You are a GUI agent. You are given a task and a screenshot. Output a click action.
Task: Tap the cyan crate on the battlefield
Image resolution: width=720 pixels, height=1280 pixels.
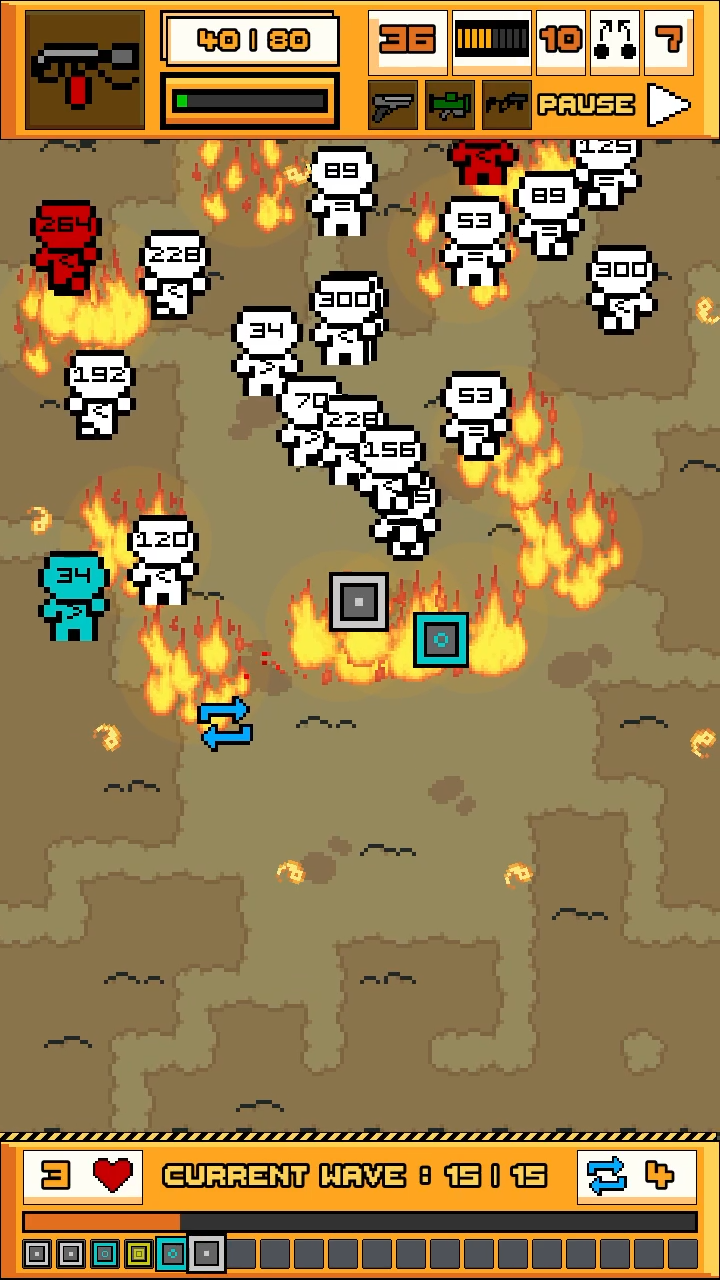(x=441, y=640)
